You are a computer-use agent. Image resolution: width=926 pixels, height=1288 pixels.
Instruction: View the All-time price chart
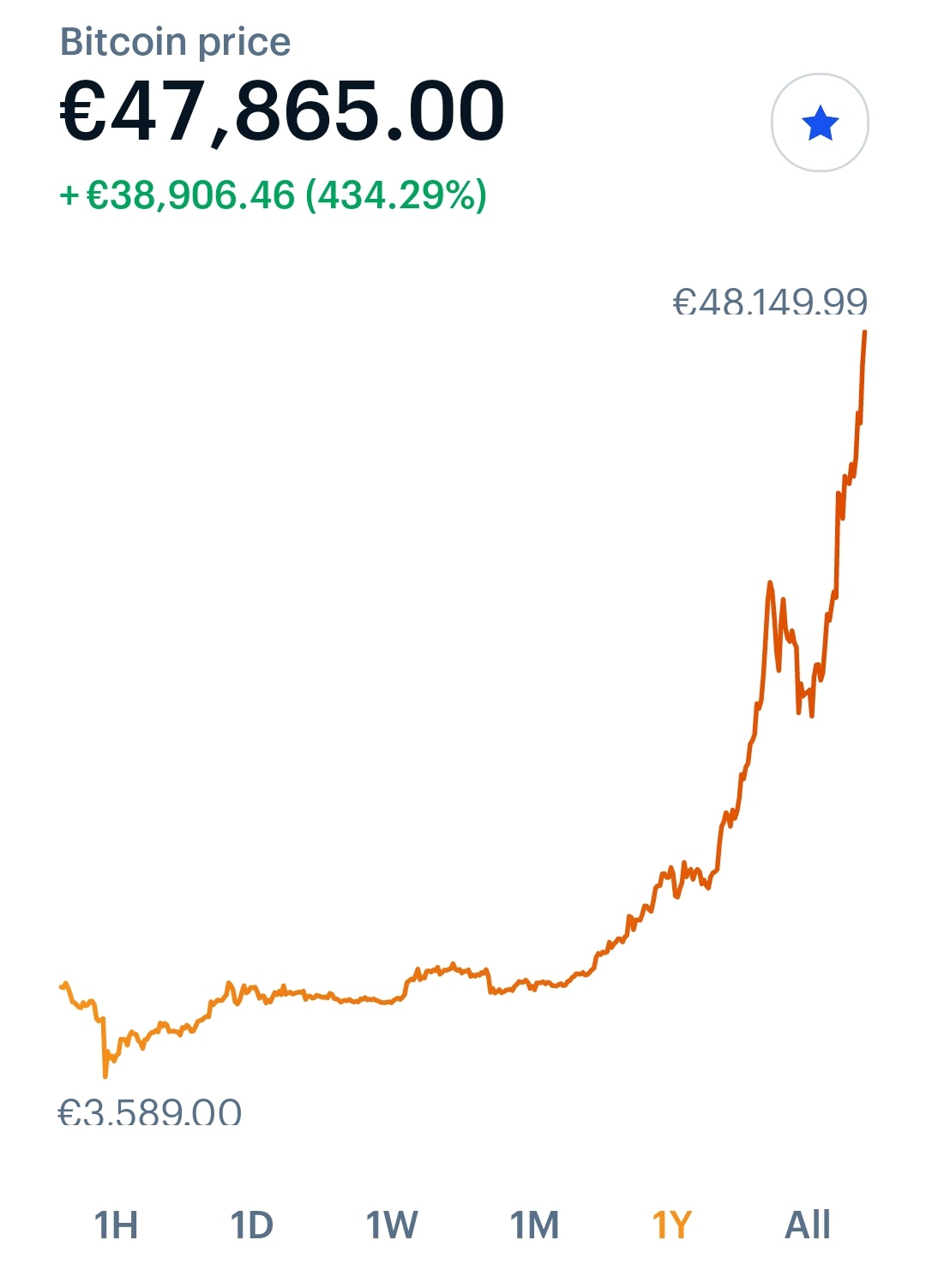click(808, 1225)
